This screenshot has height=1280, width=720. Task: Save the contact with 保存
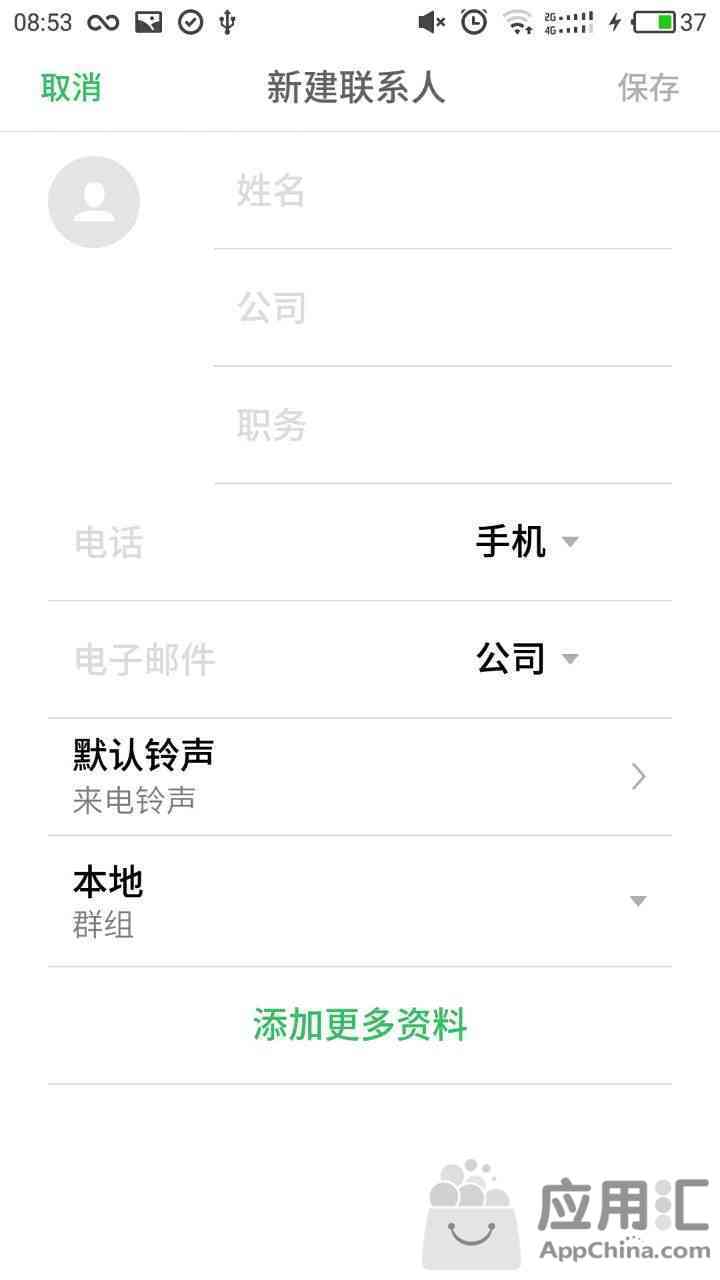click(x=648, y=88)
